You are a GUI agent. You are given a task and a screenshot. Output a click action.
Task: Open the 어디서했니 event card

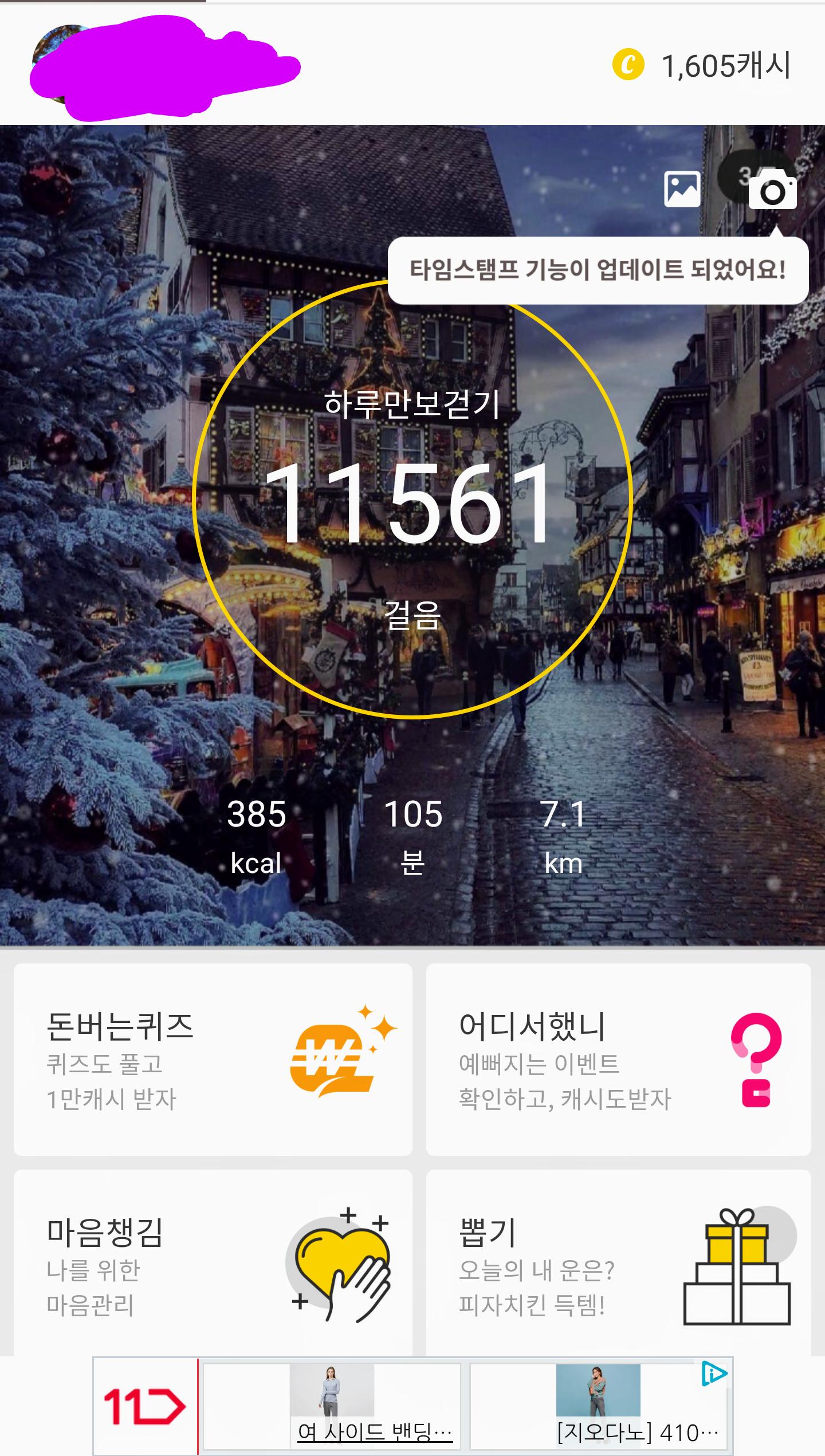click(618, 1059)
